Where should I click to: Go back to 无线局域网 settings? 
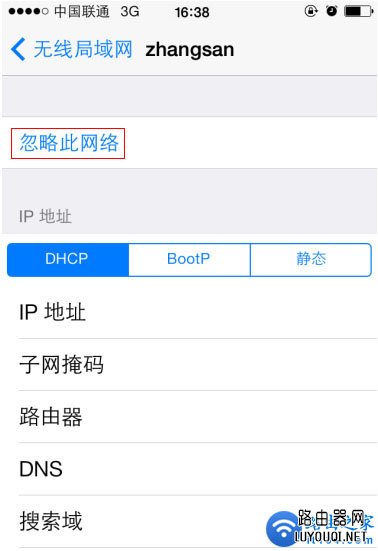[72, 49]
